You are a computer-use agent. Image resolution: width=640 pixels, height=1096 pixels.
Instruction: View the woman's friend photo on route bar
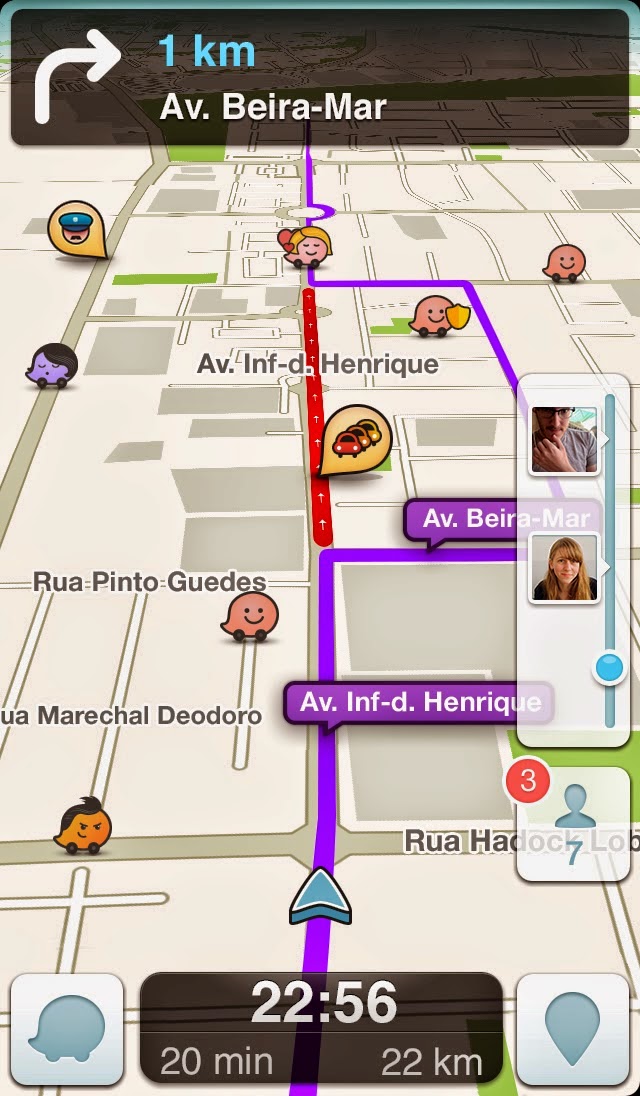(x=564, y=567)
